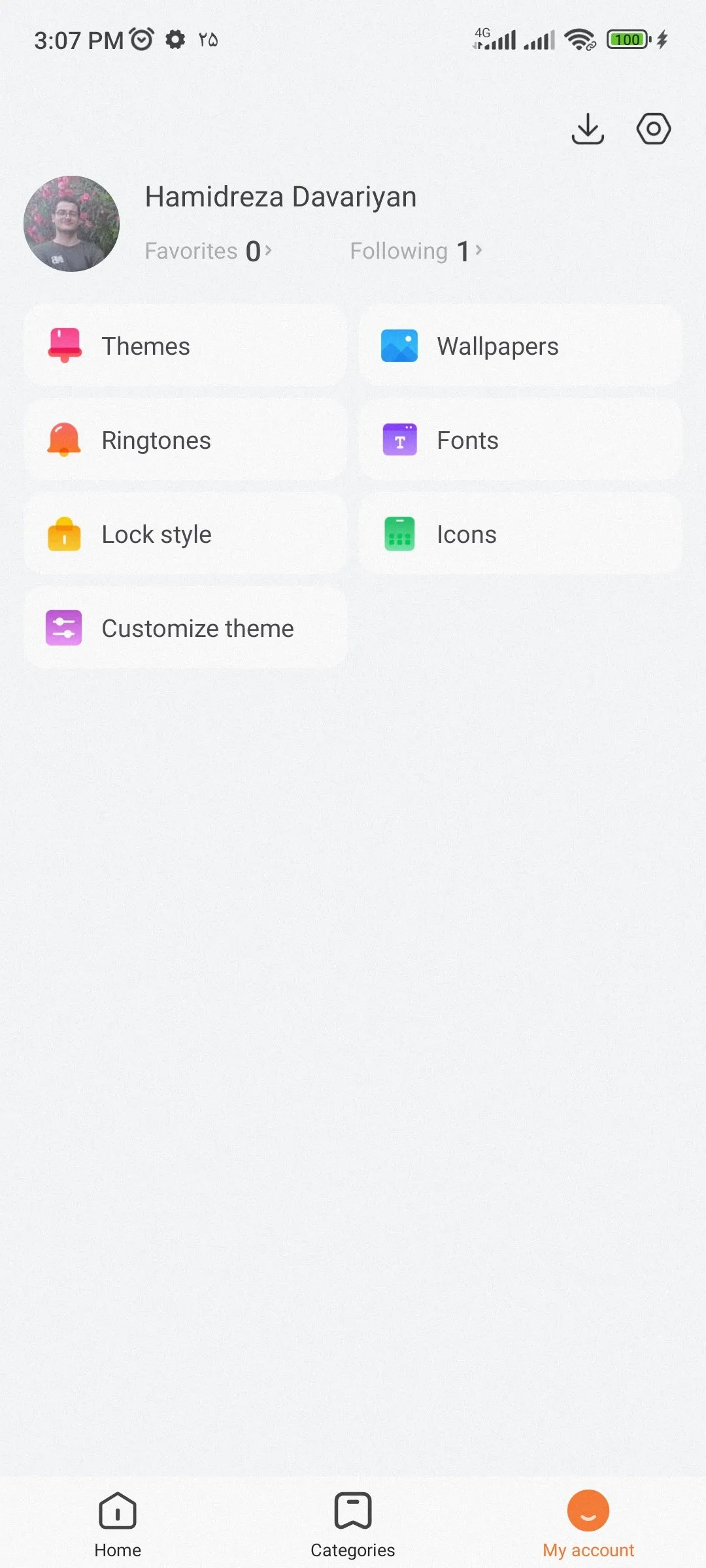
Task: Select Icons
Action: 520,534
